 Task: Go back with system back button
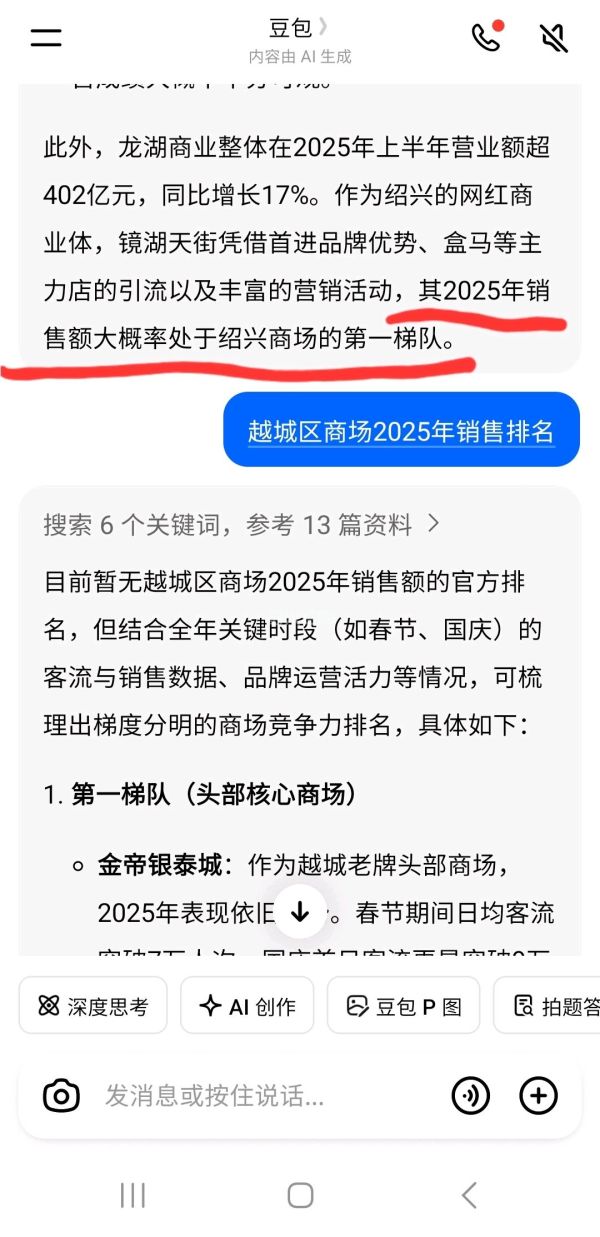coord(468,1194)
